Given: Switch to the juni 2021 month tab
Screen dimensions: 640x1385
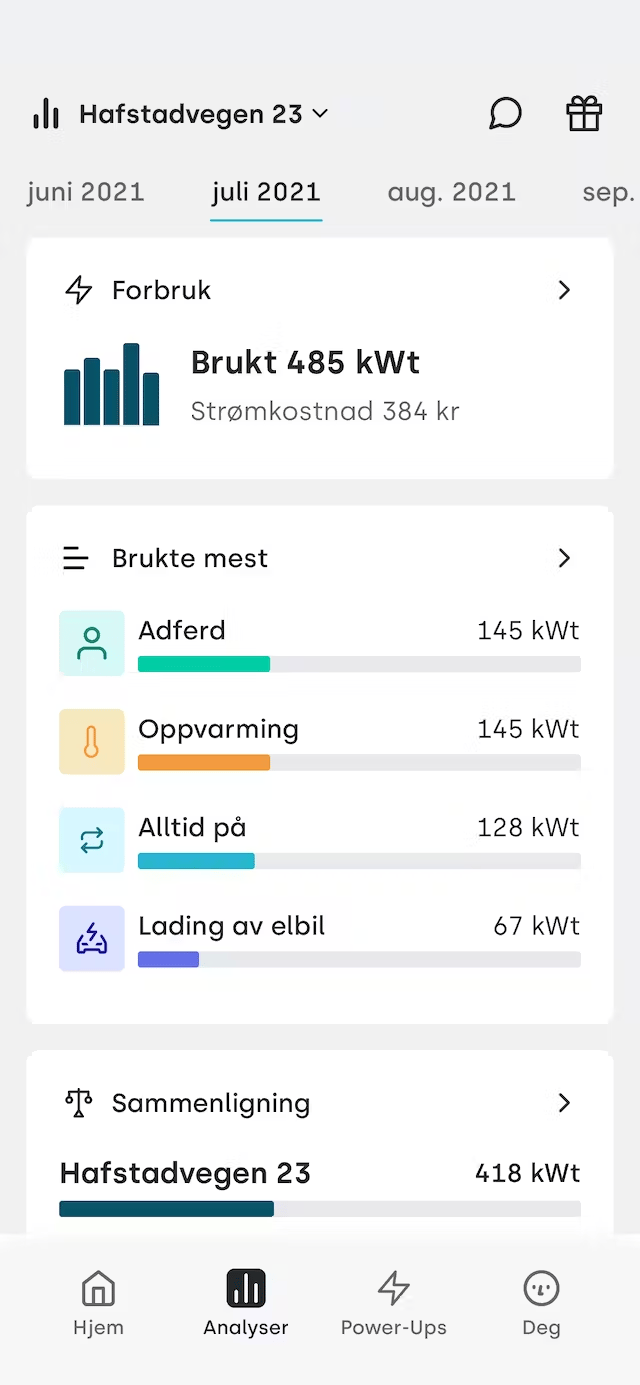Looking at the screenshot, I should click(x=86, y=192).
